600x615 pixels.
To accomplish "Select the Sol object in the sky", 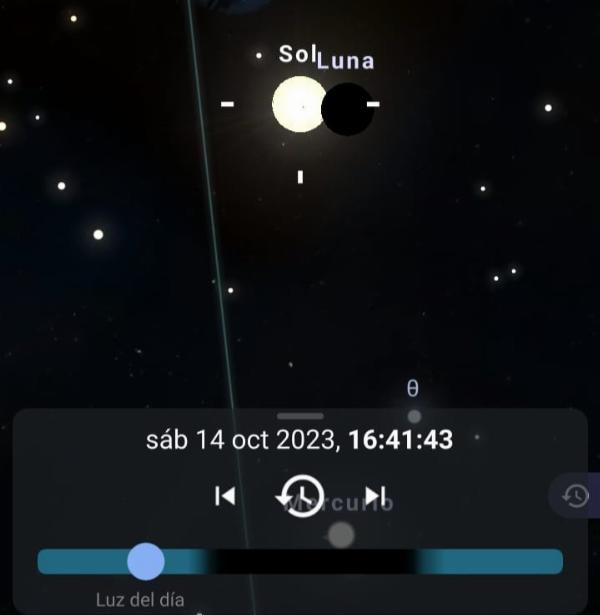I will (300, 104).
